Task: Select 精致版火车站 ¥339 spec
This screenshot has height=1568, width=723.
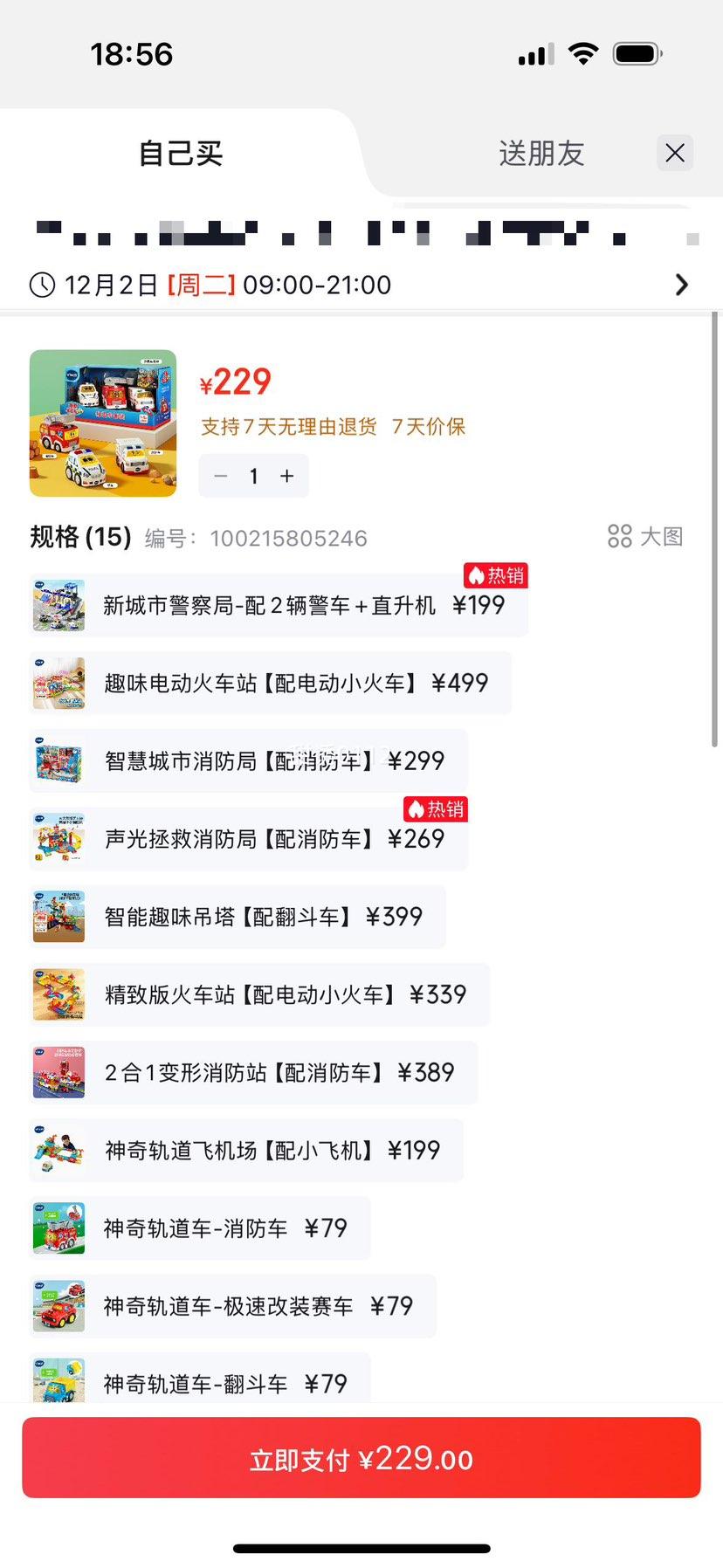Action: pos(259,994)
